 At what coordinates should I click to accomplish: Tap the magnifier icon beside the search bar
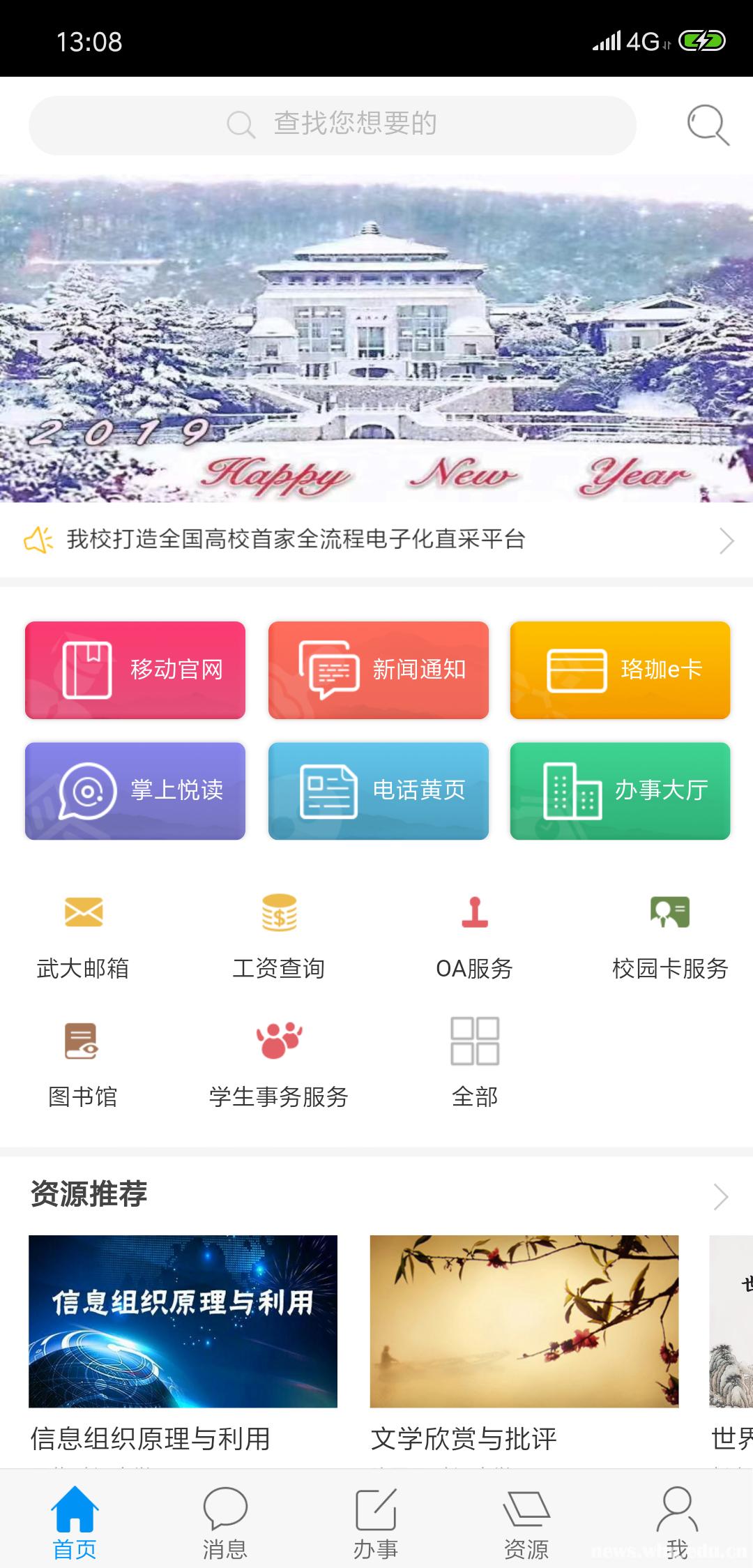click(708, 125)
